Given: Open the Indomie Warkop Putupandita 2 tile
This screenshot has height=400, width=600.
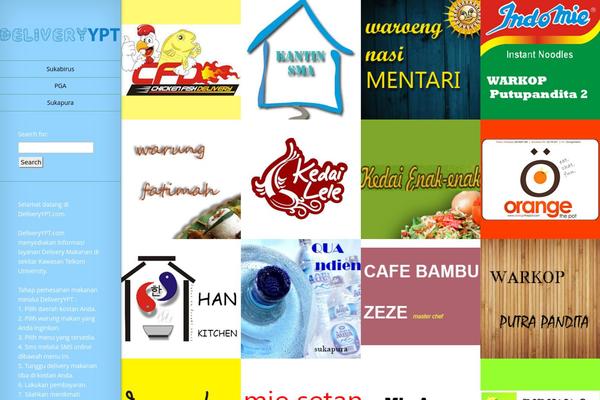Looking at the screenshot, I should (540, 60).
